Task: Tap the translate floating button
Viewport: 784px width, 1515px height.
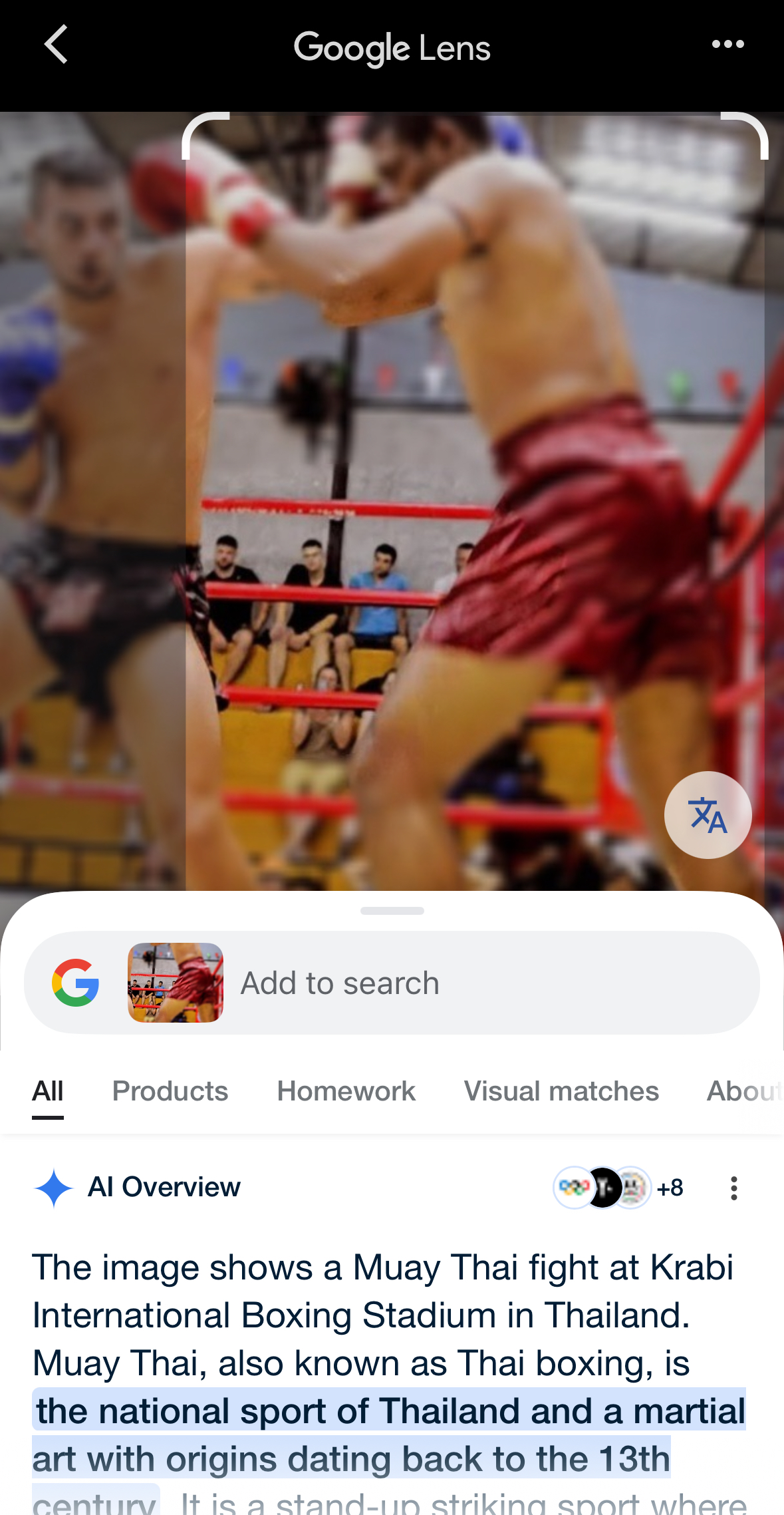Action: [x=708, y=814]
